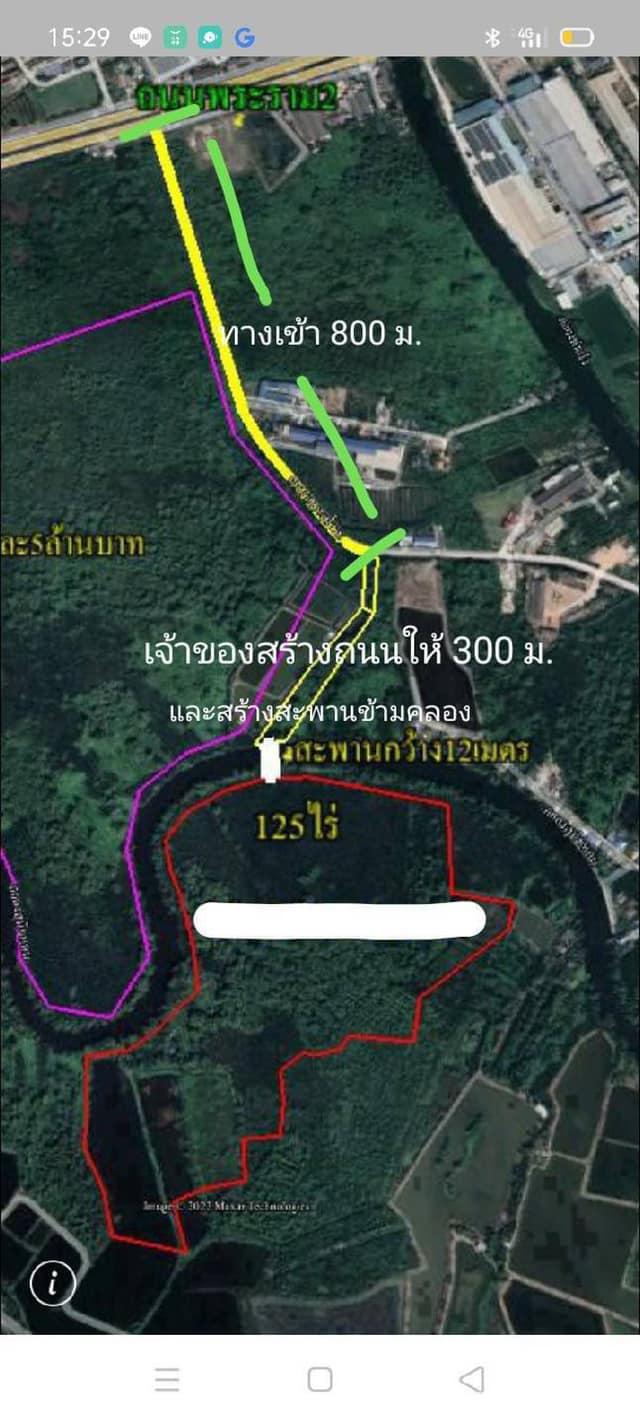Go back using the navigation bar

[471, 1380]
